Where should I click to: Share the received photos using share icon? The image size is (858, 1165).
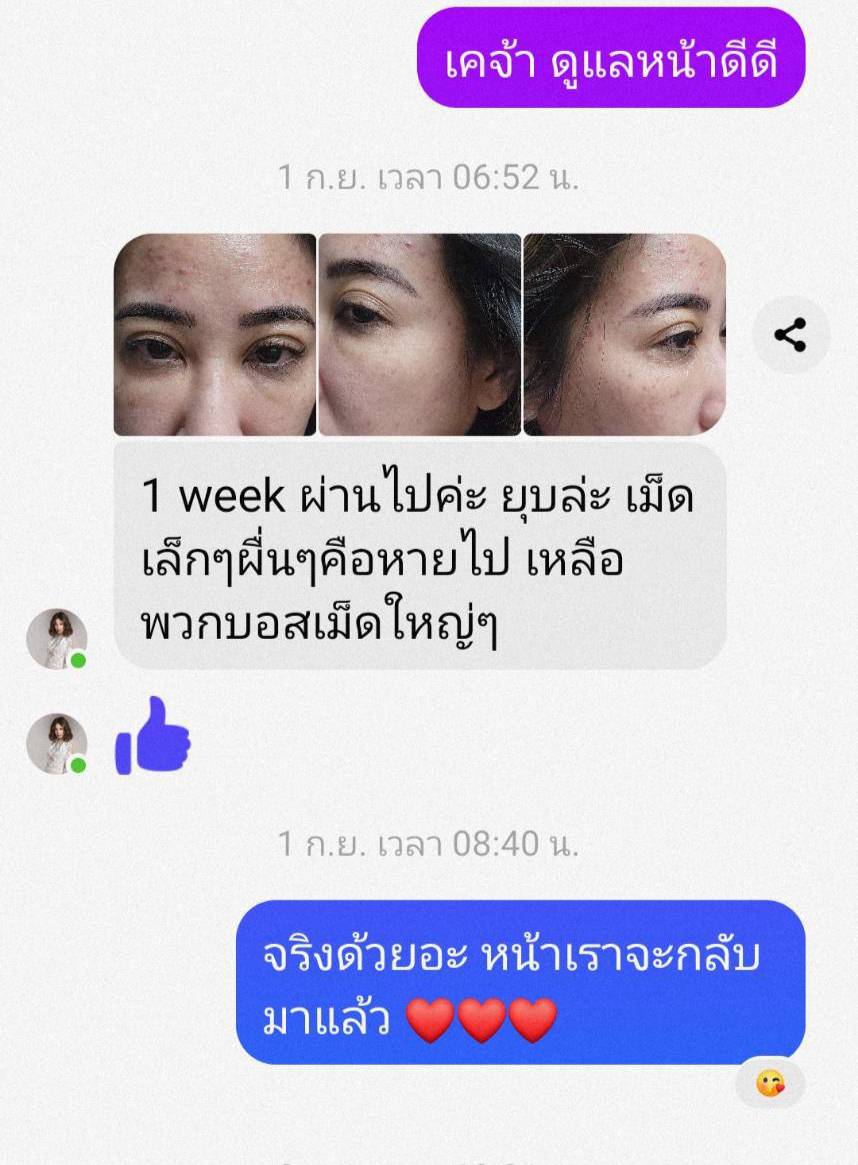790,335
